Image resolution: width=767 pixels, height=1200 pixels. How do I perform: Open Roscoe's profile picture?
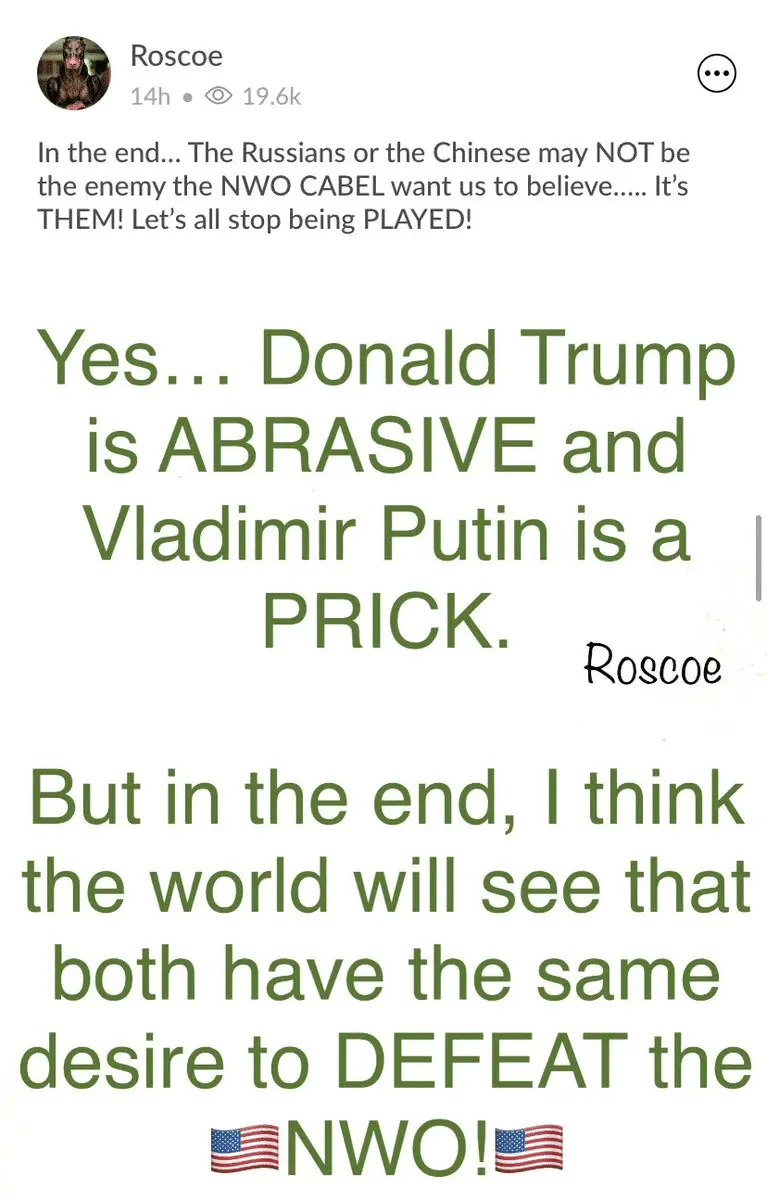point(73,73)
